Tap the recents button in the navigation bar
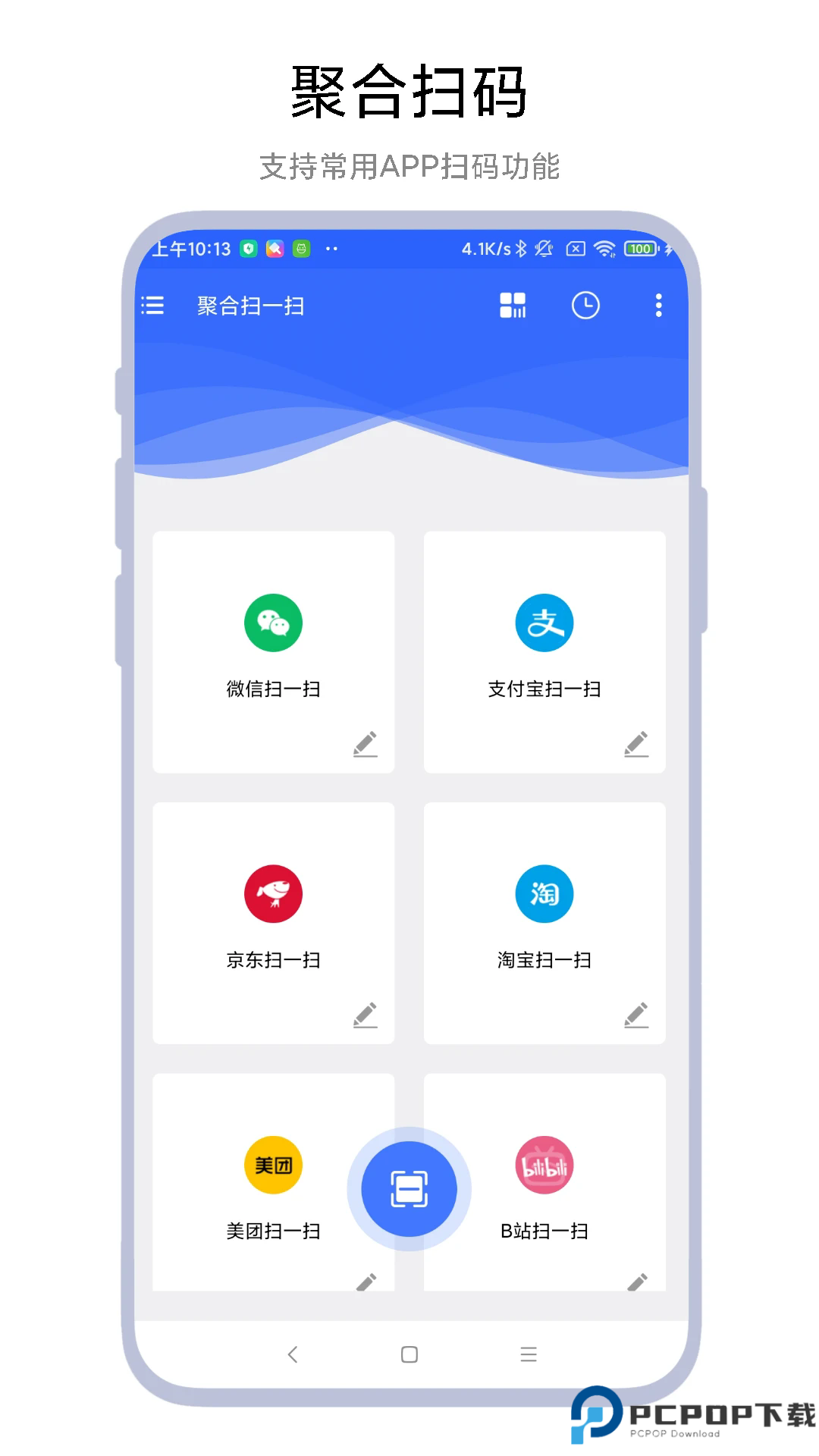Screen dimensions: 819x1456 point(529,1354)
